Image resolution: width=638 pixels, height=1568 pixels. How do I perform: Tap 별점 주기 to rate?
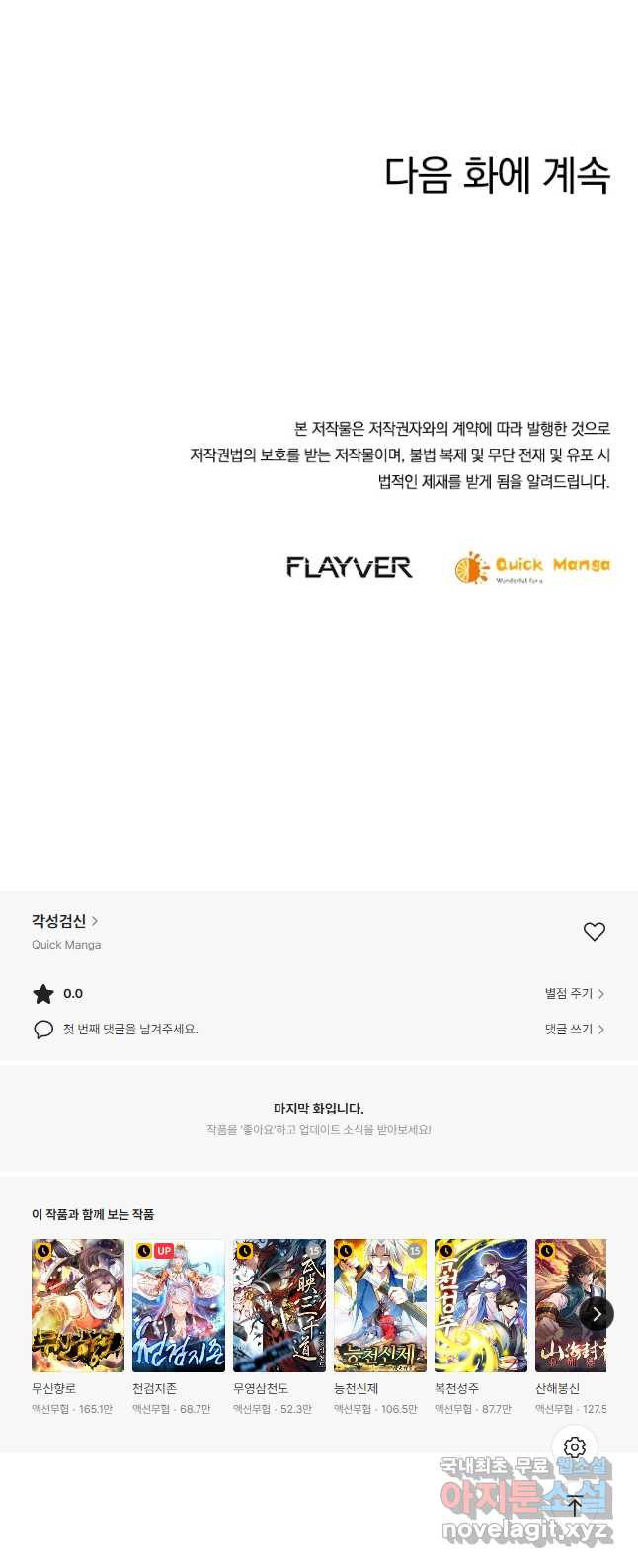[574, 993]
